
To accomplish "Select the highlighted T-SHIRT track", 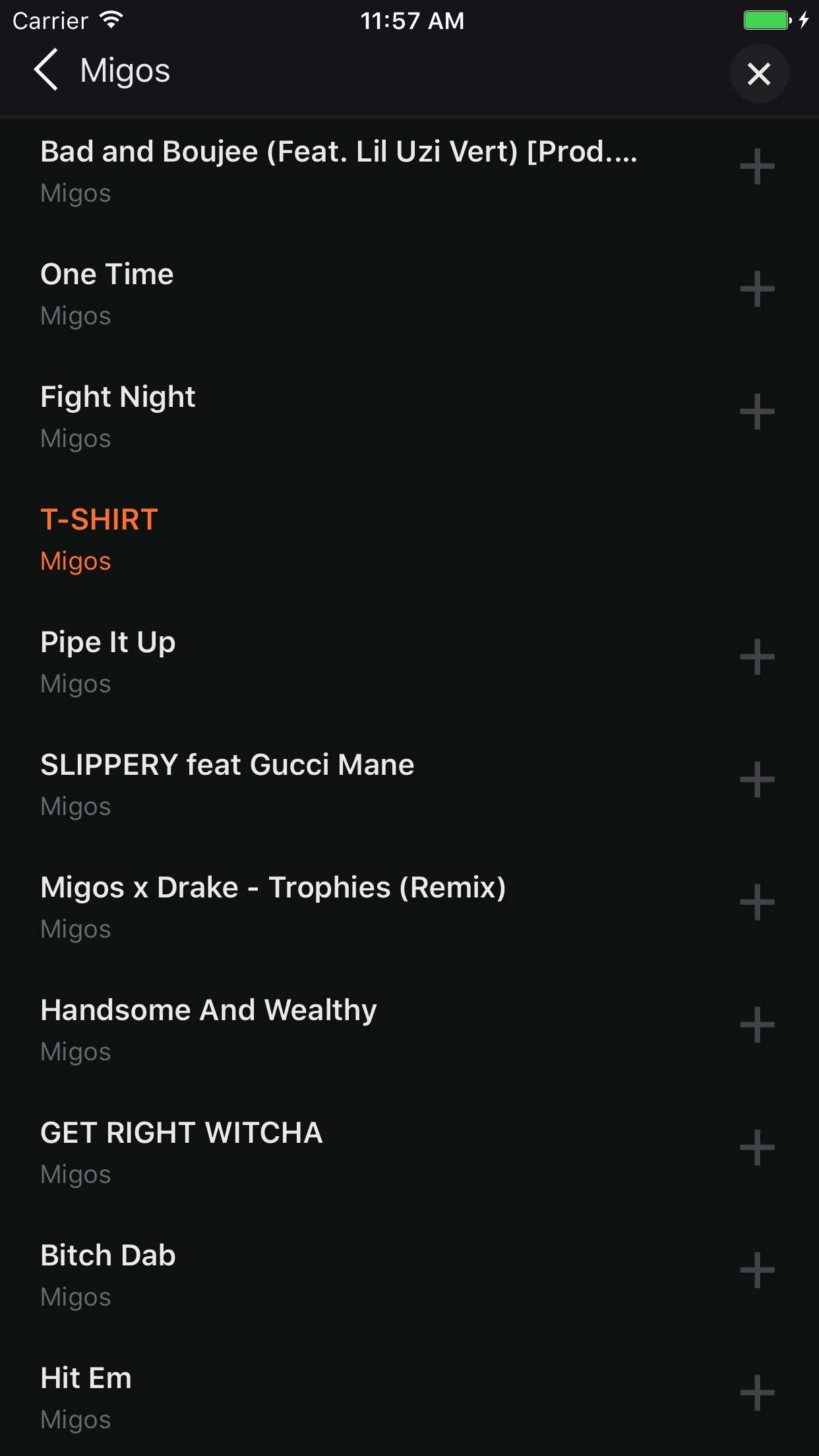I will click(264, 539).
